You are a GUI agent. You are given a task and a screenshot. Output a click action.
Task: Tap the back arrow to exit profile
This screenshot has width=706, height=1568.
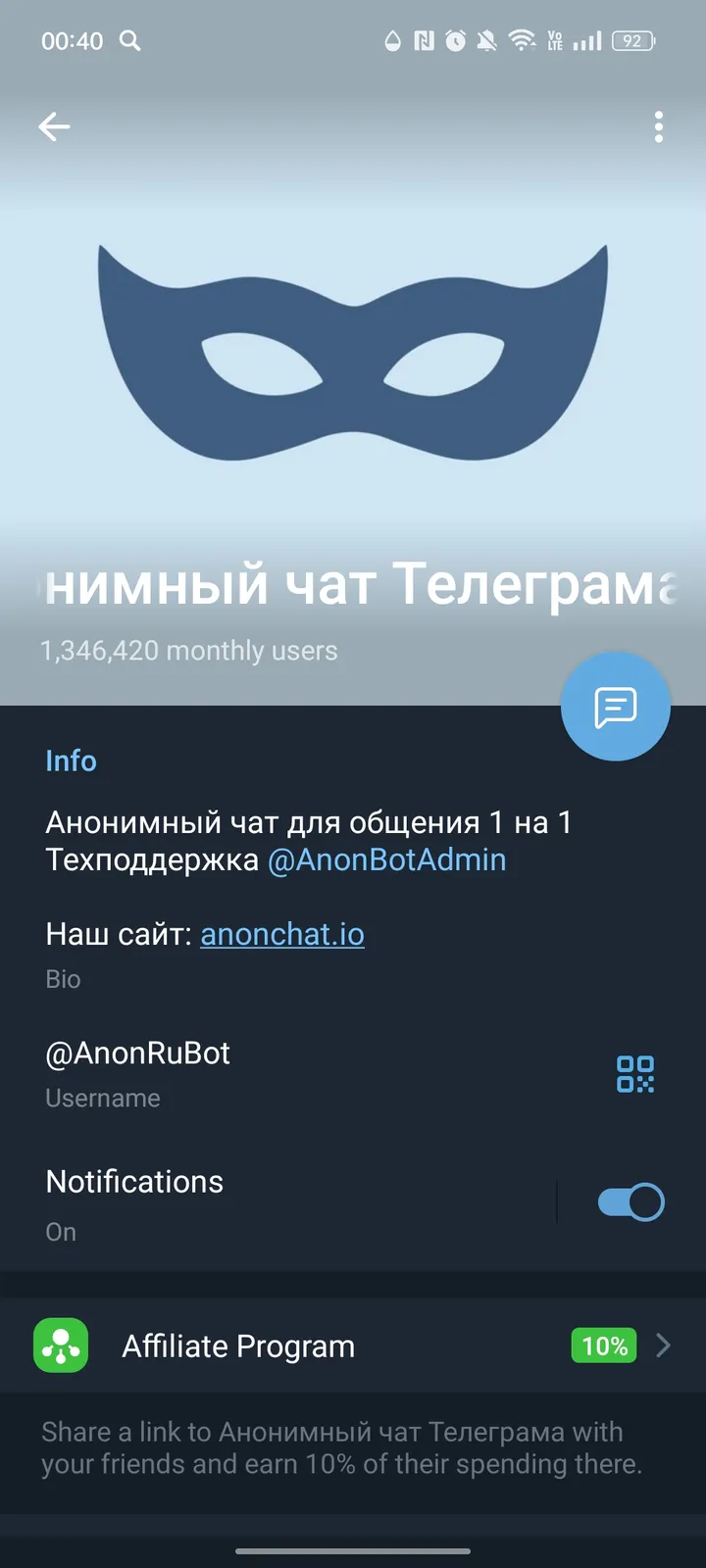tap(54, 126)
